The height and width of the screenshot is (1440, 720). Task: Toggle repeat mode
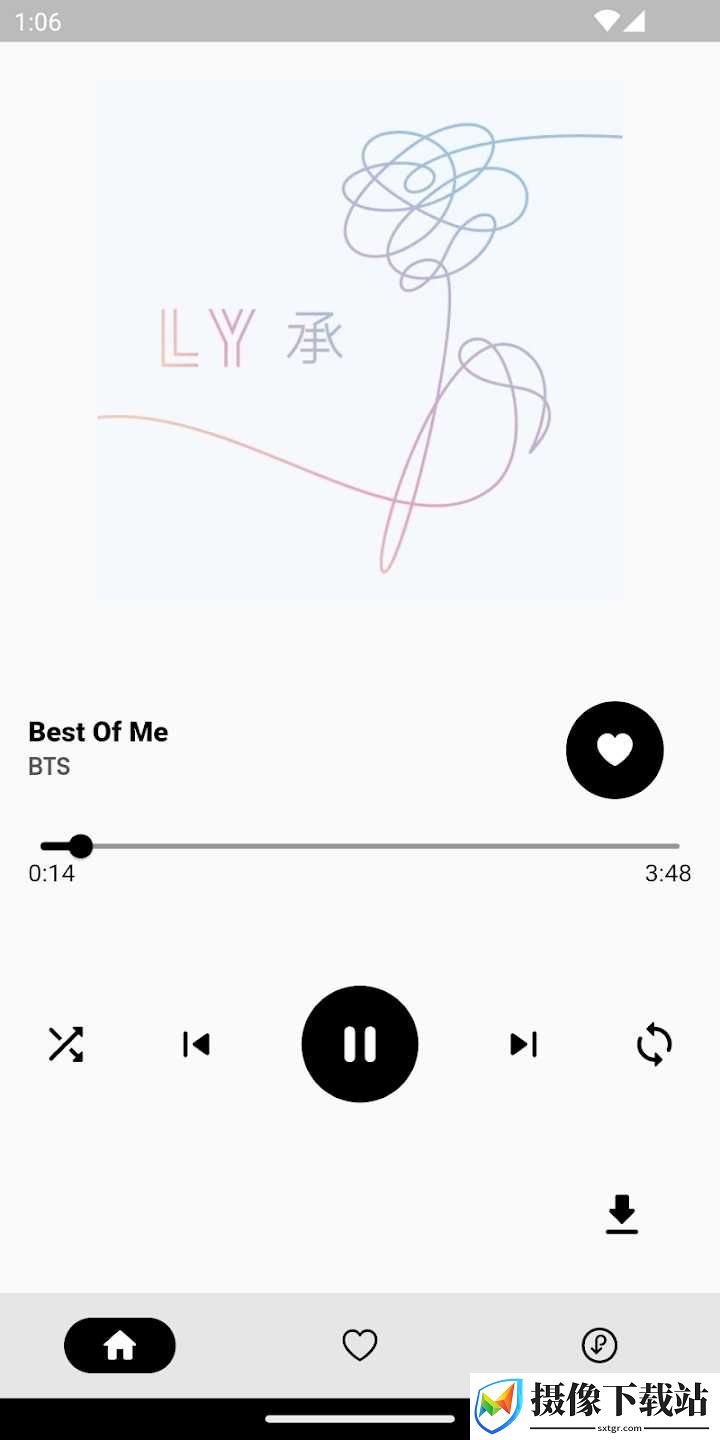click(654, 1044)
